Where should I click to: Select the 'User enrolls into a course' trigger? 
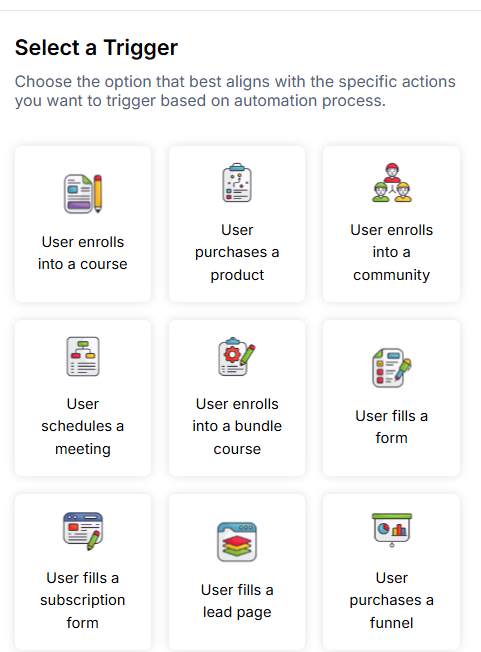83,224
